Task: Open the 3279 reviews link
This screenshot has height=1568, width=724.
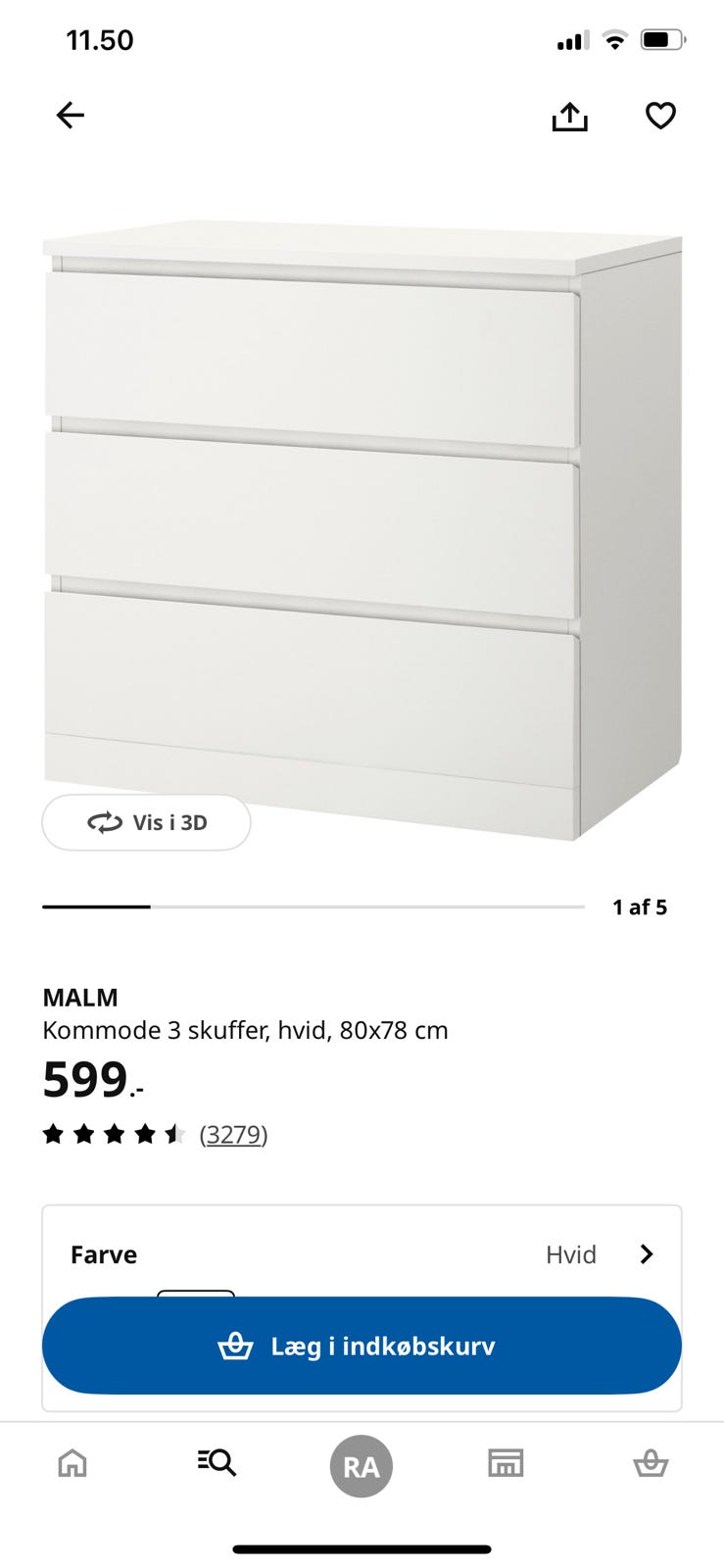Action: (x=234, y=1134)
